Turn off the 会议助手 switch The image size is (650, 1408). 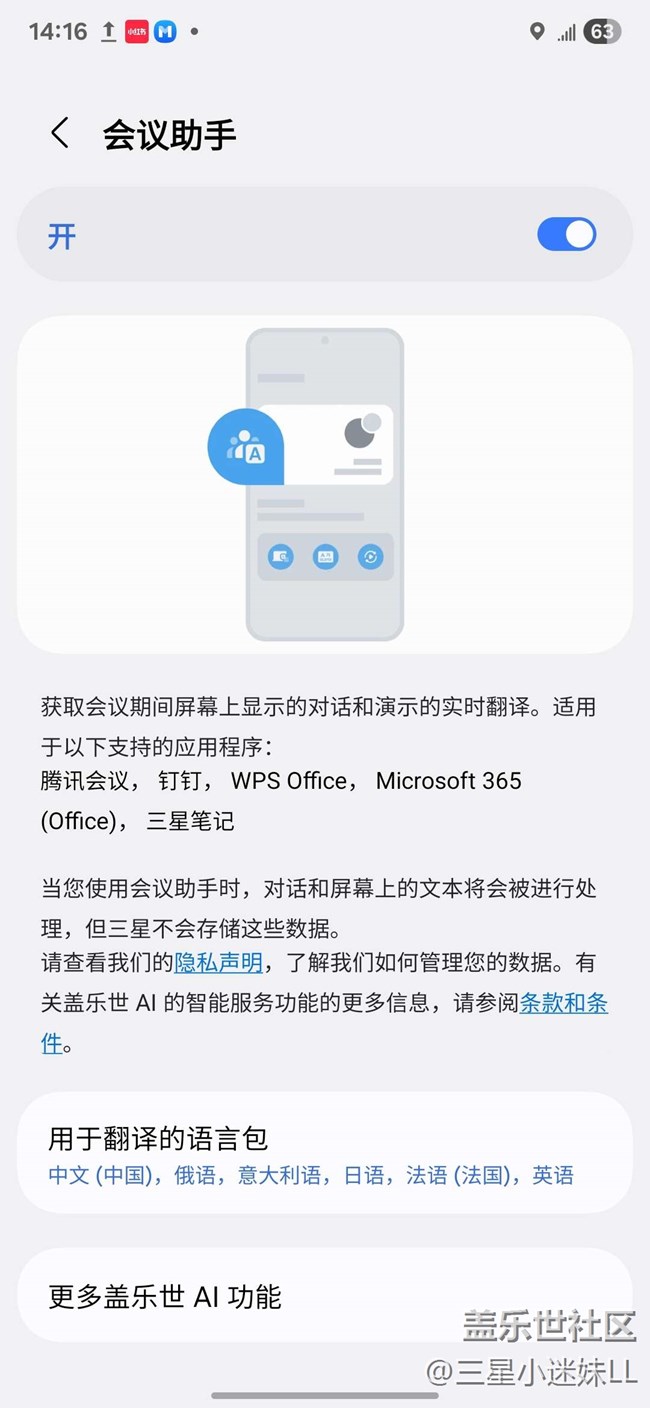(x=566, y=235)
